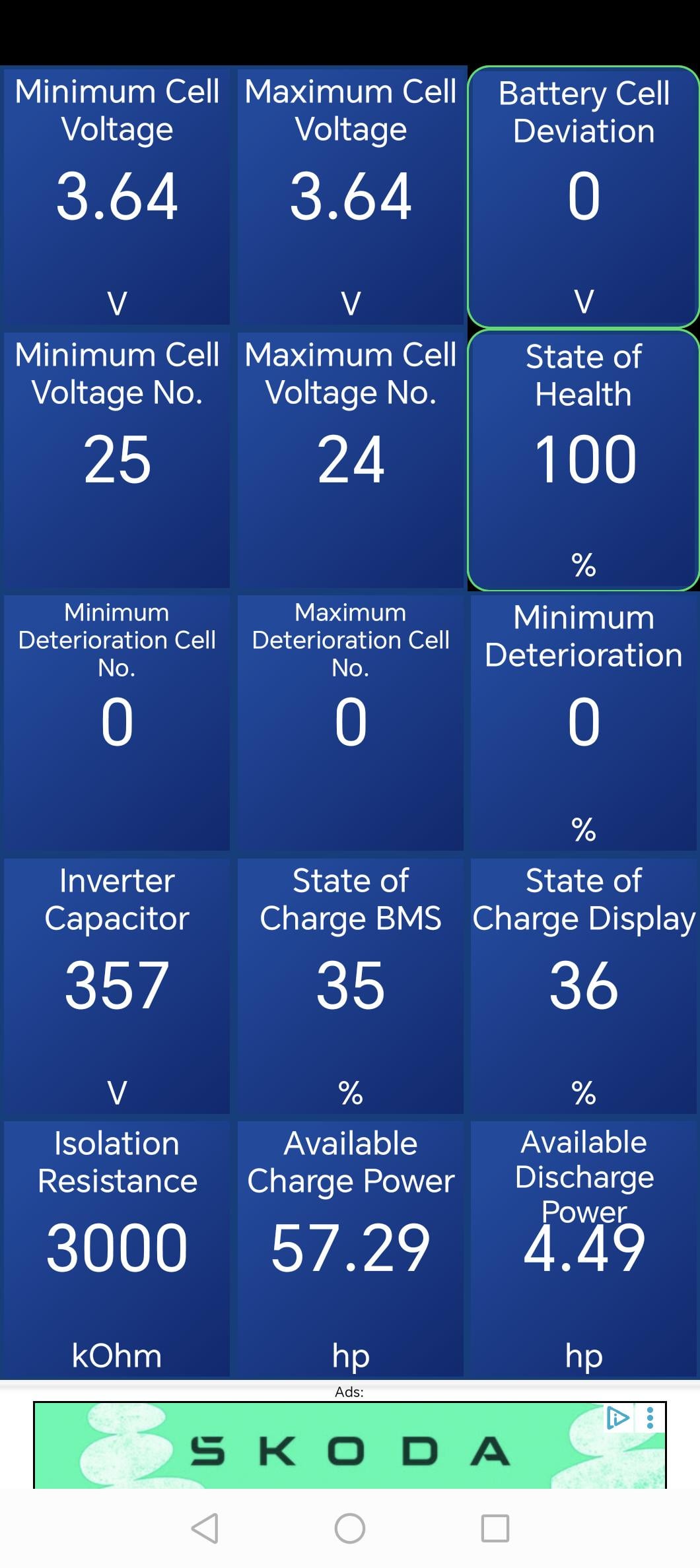Open the Minimum Cell Voltage tile
Viewport: 700px width, 1568px height.
click(117, 195)
